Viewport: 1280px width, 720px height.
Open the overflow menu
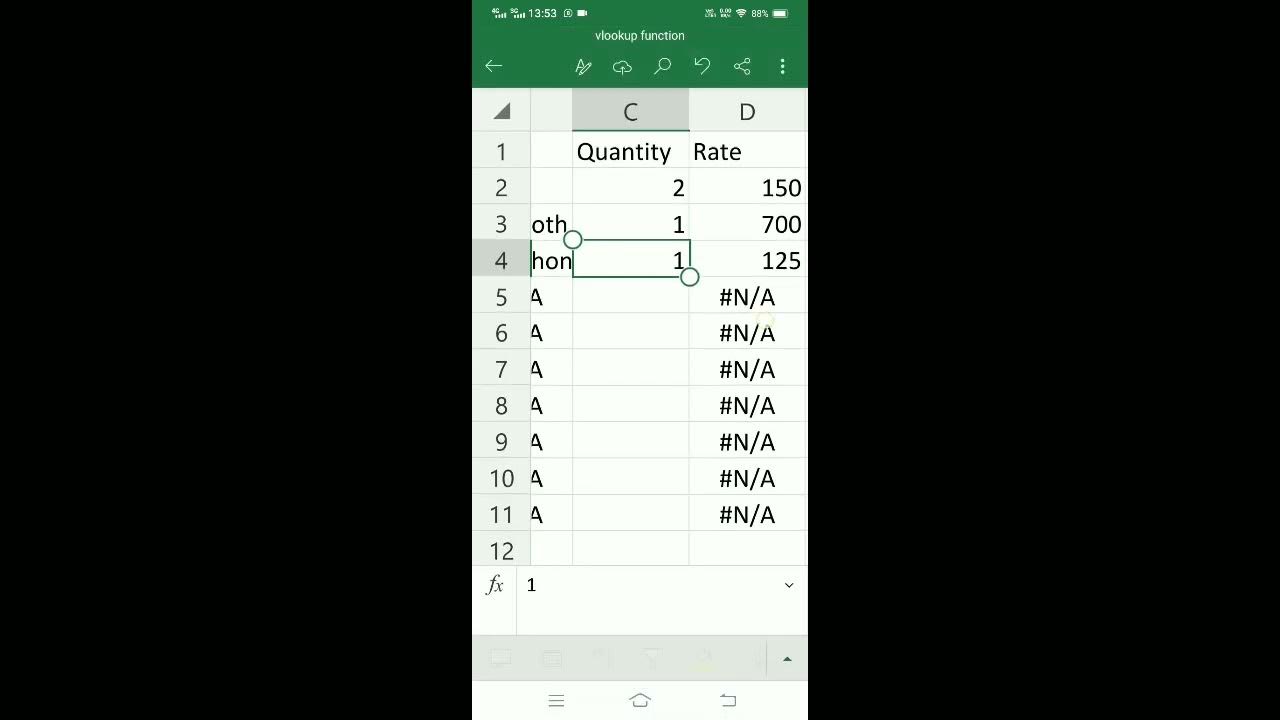pos(782,67)
